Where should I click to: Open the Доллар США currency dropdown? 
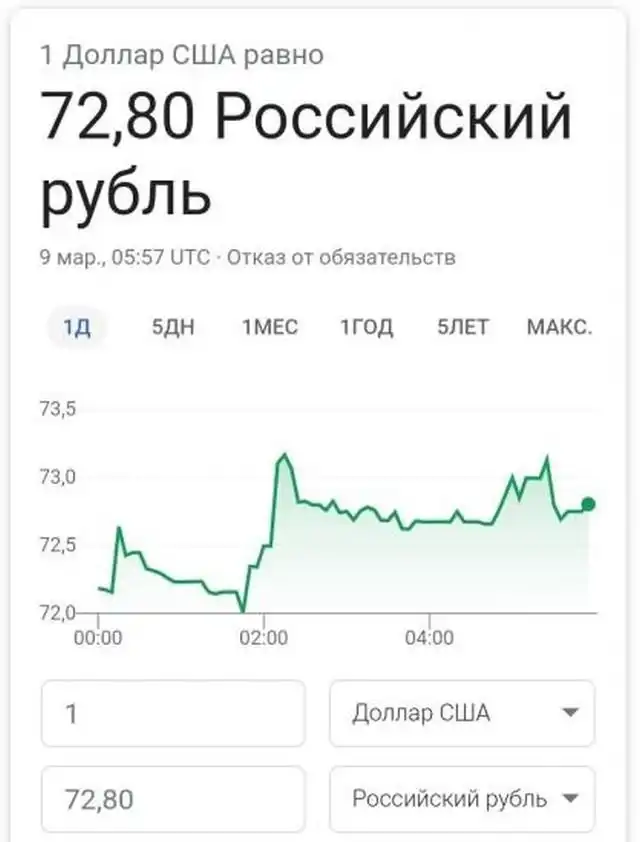coord(462,714)
